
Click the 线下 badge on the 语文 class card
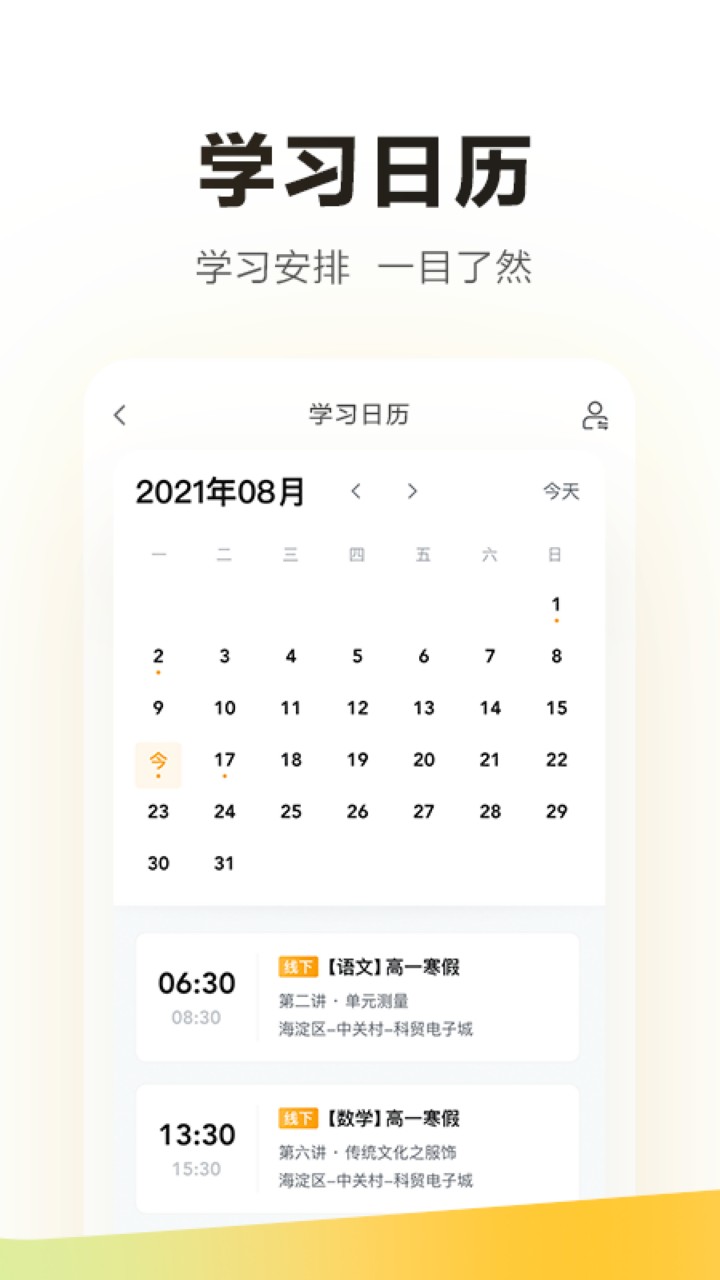click(296, 967)
